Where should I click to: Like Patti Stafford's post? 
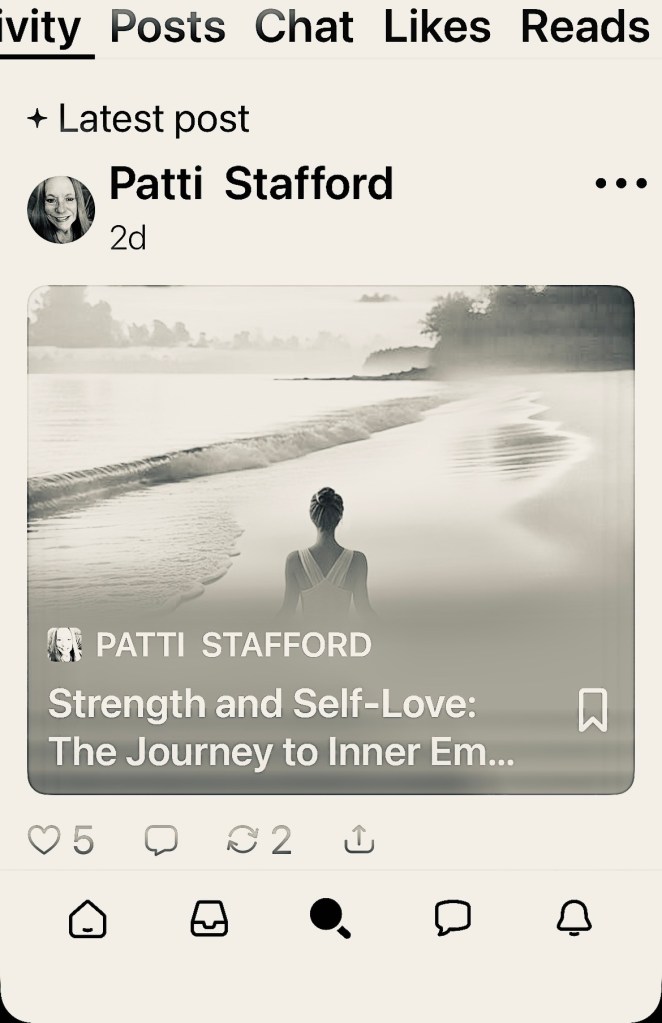point(44,840)
